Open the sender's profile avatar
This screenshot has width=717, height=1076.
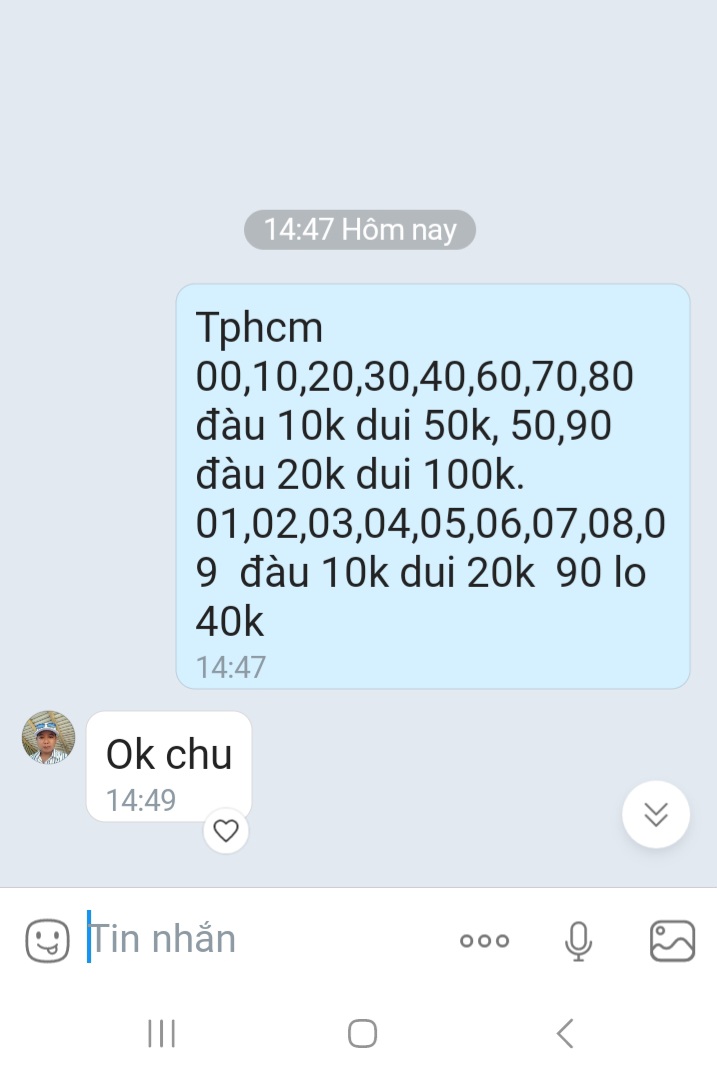click(48, 737)
